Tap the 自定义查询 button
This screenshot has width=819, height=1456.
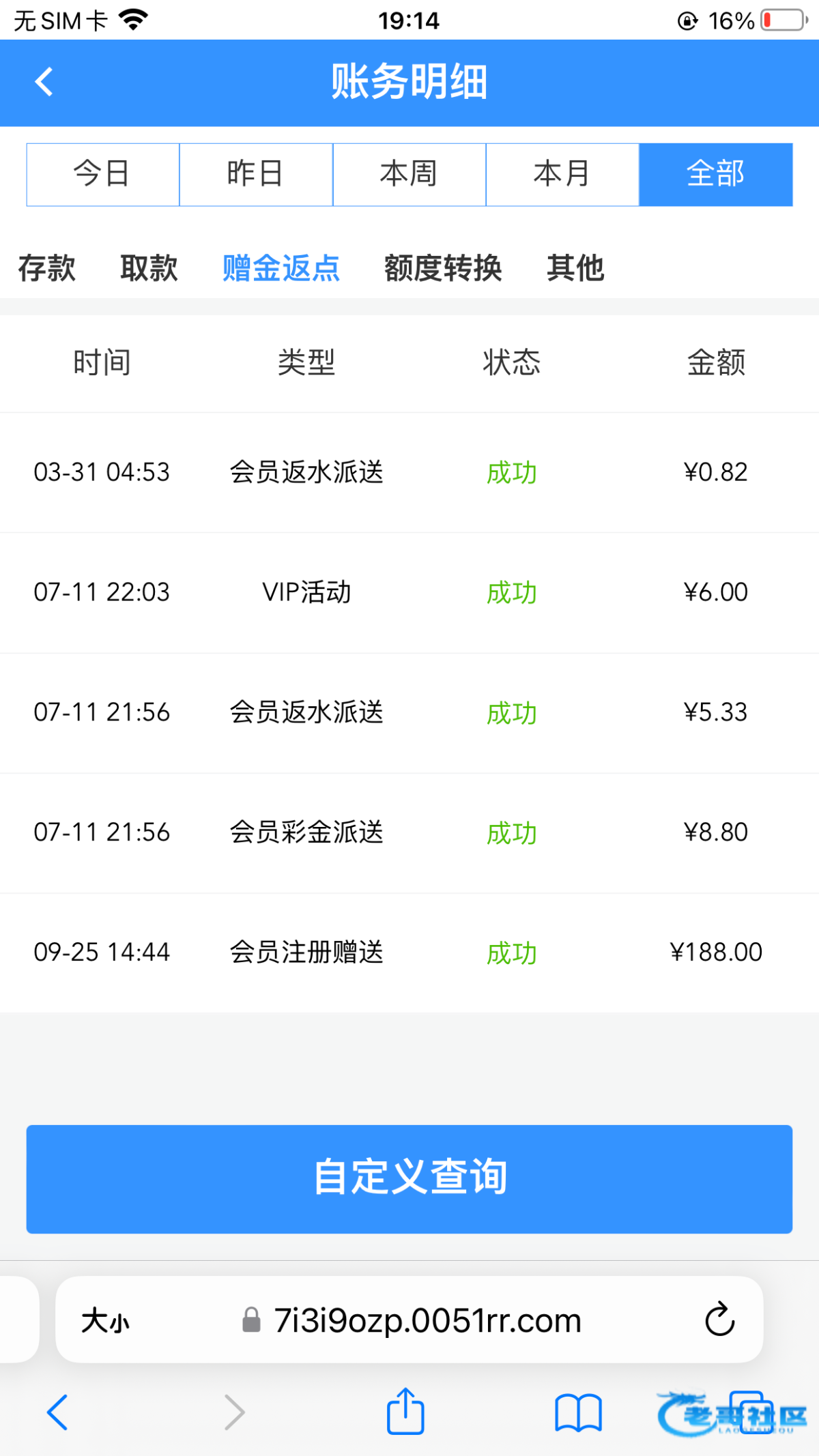[x=409, y=1178]
